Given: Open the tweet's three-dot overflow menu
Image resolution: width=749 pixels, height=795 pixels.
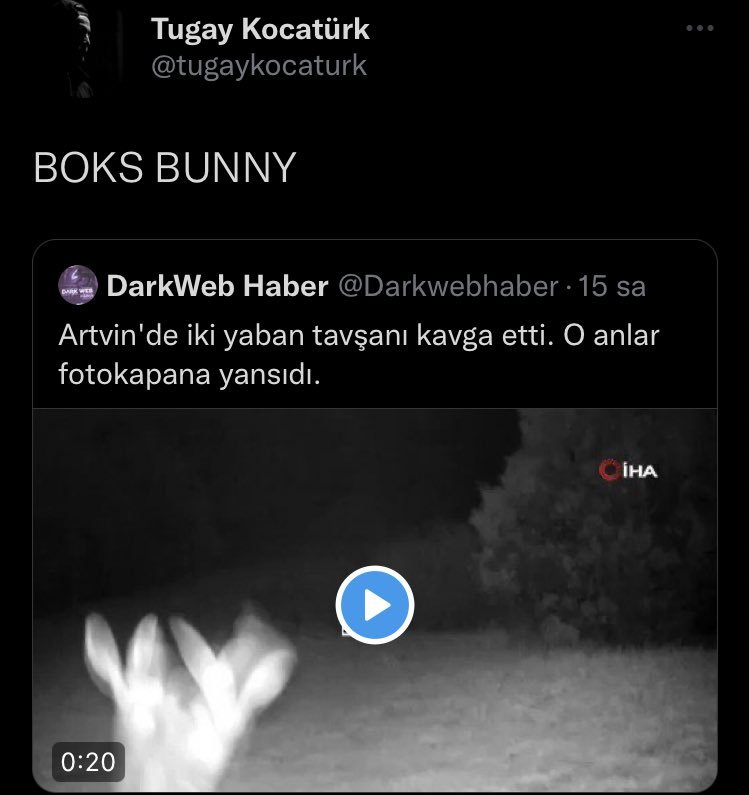Looking at the screenshot, I should (x=700, y=30).
